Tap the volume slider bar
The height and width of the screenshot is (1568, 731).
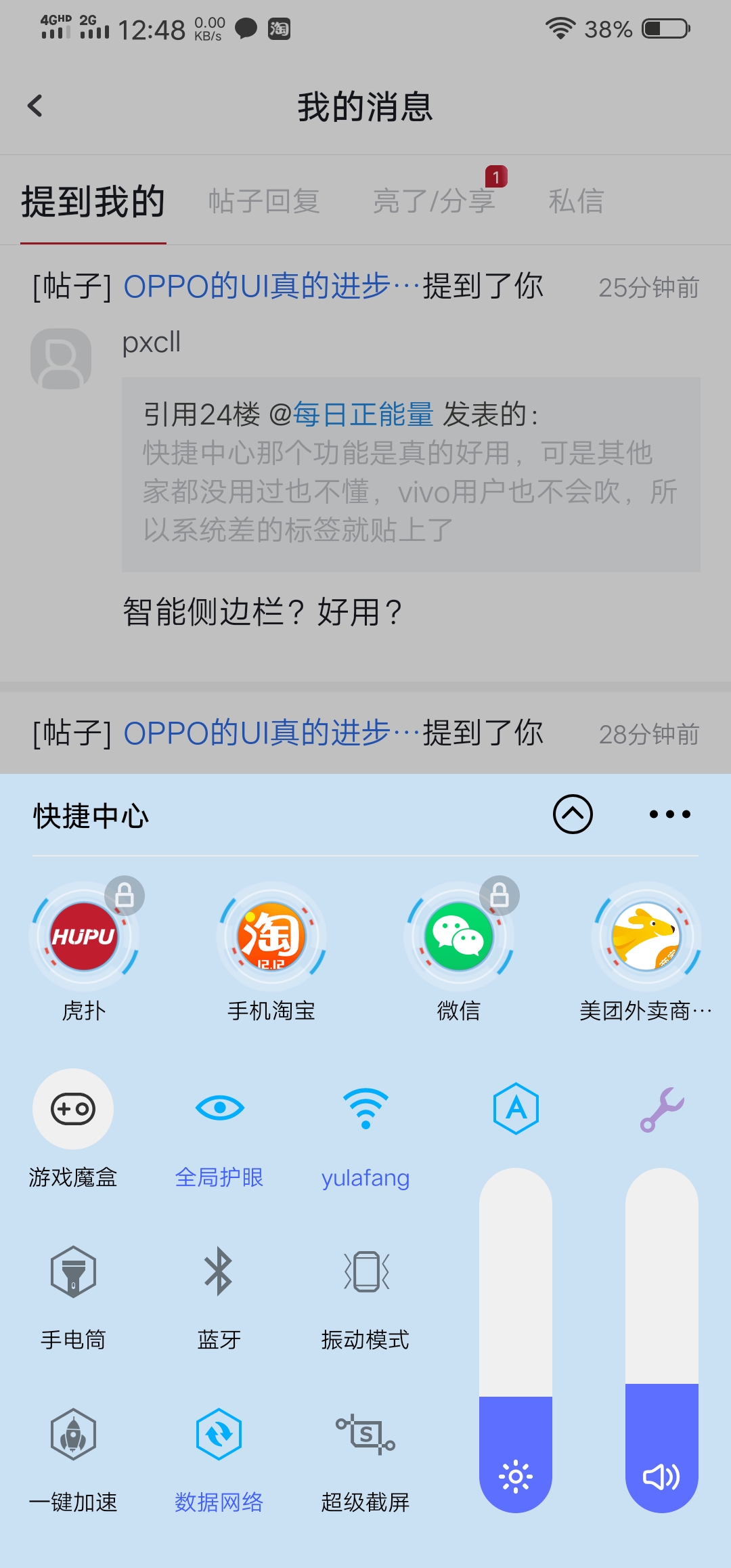pyautogui.click(x=662, y=1341)
